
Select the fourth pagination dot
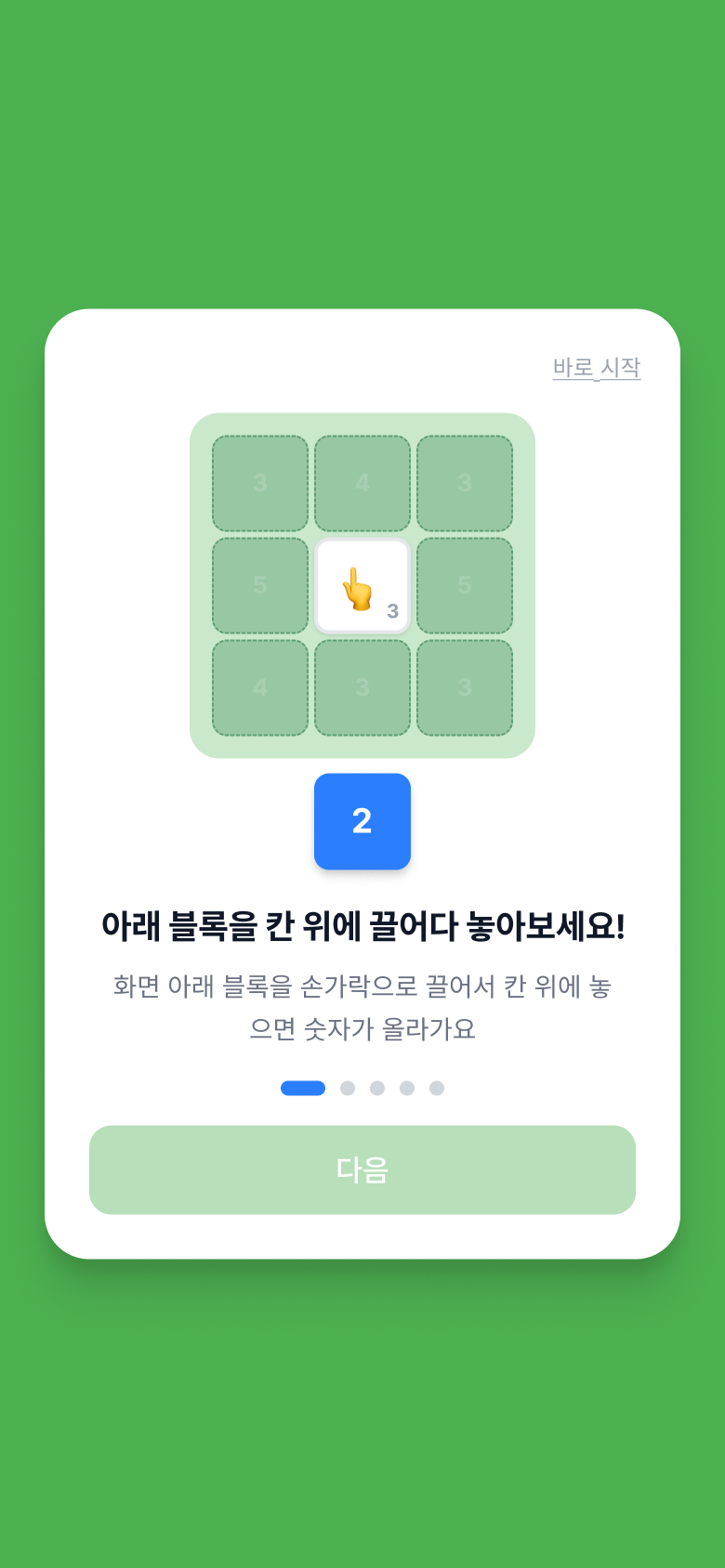(x=407, y=1088)
